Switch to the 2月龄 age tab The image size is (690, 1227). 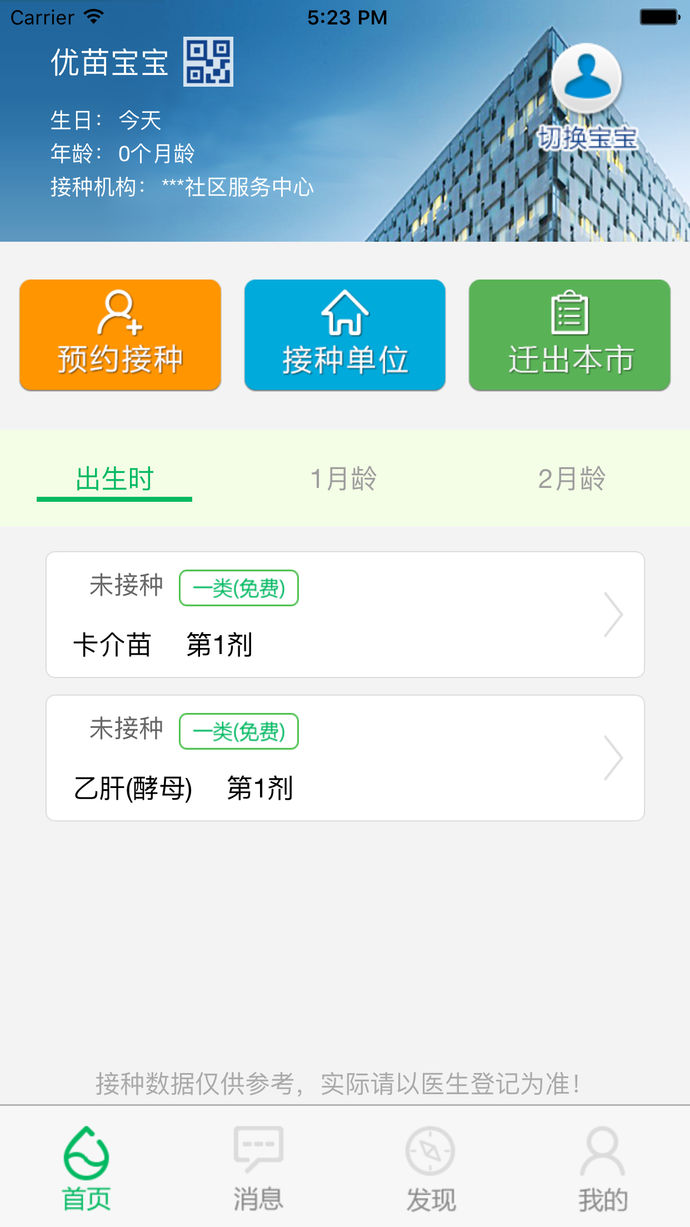click(571, 479)
